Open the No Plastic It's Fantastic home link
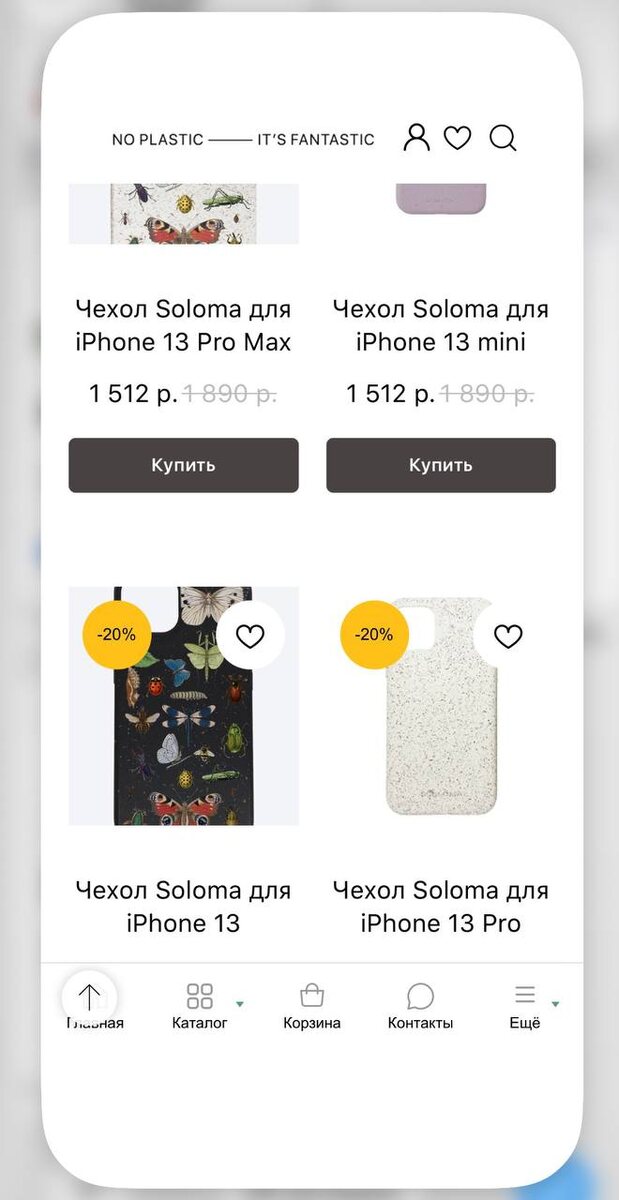Screen dimensions: 619x1200 (243, 140)
